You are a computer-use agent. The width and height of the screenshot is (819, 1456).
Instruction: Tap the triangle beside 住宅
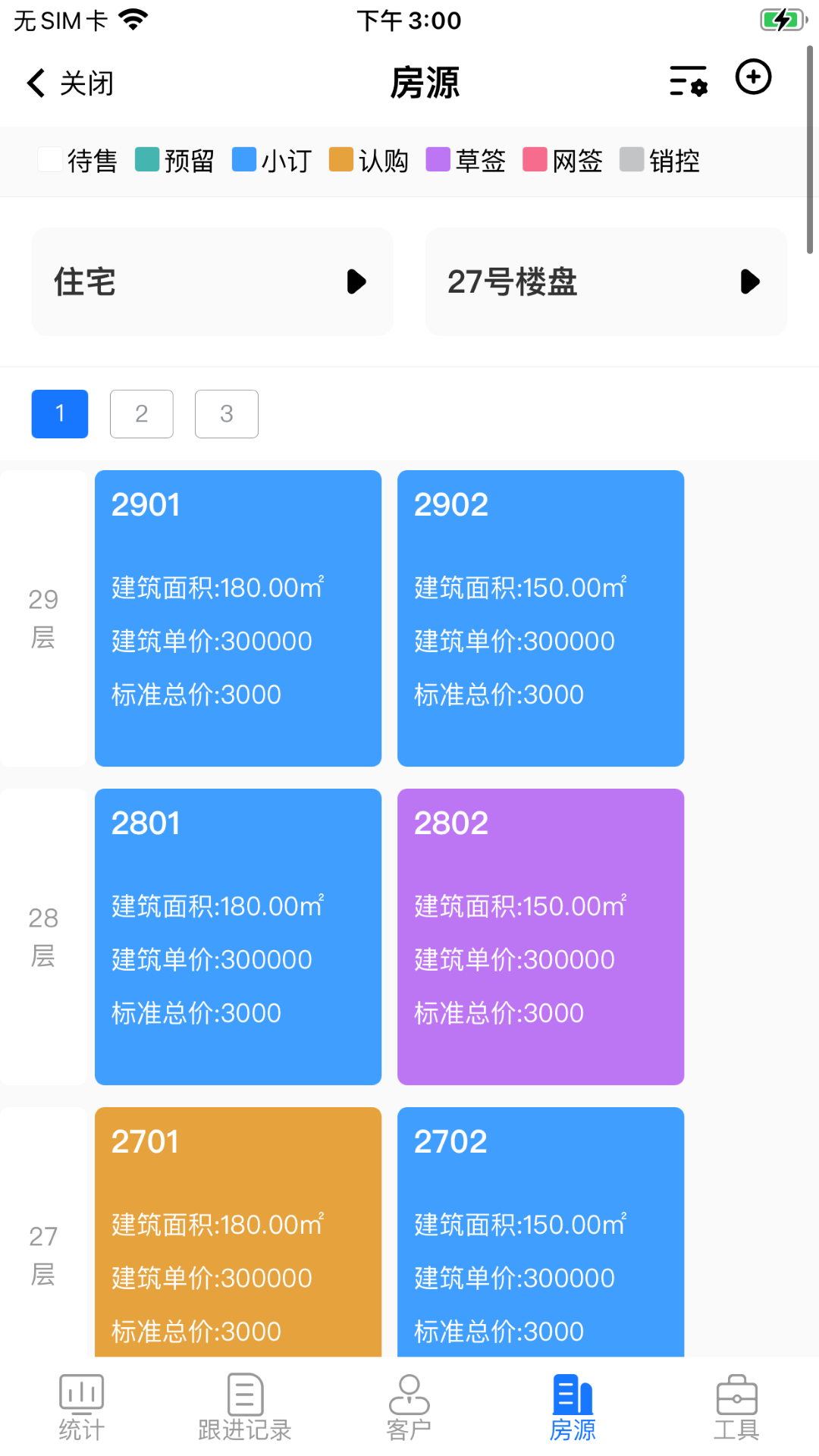coord(356,281)
